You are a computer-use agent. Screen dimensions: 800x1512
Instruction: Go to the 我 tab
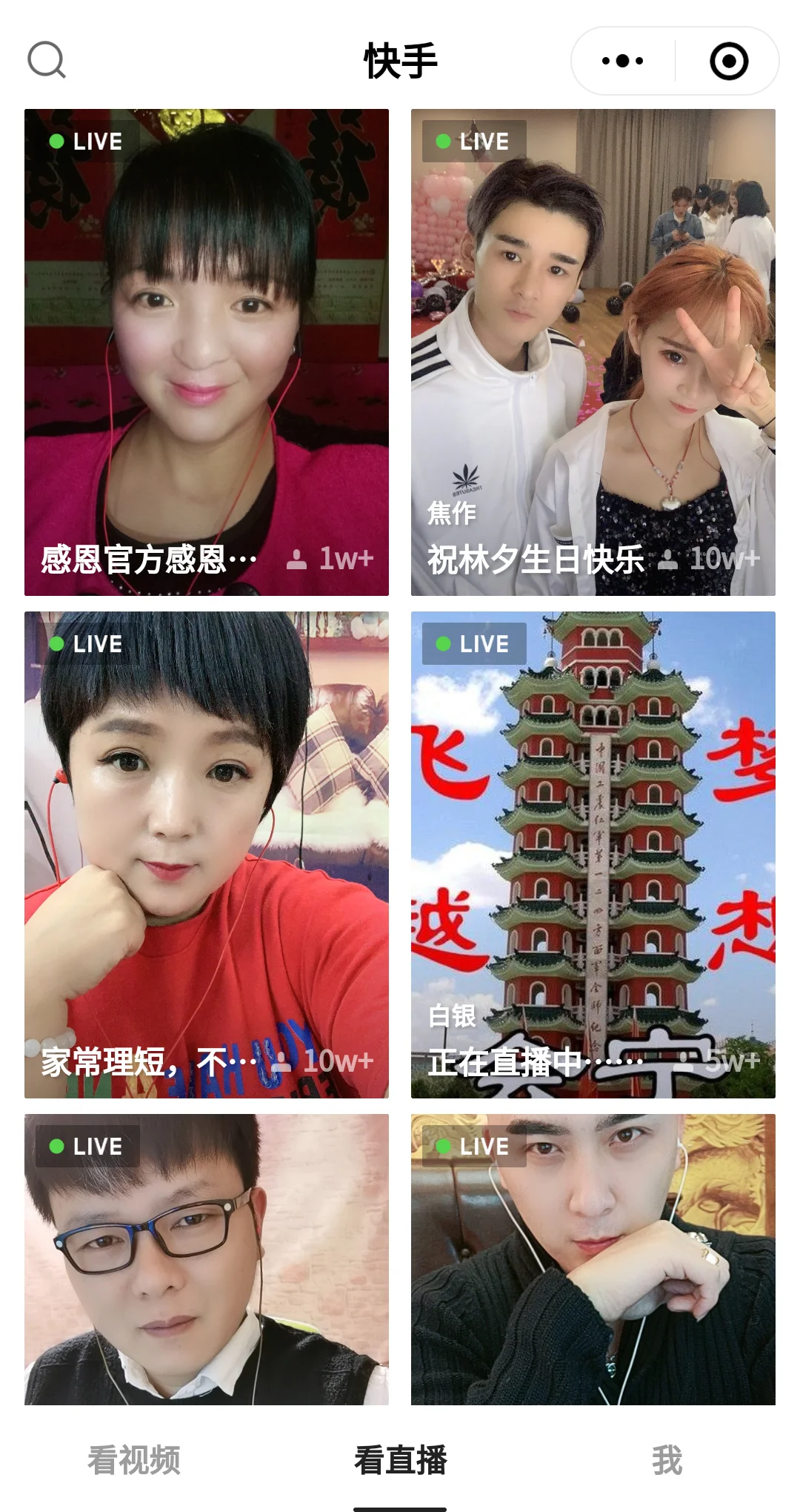[667, 1459]
